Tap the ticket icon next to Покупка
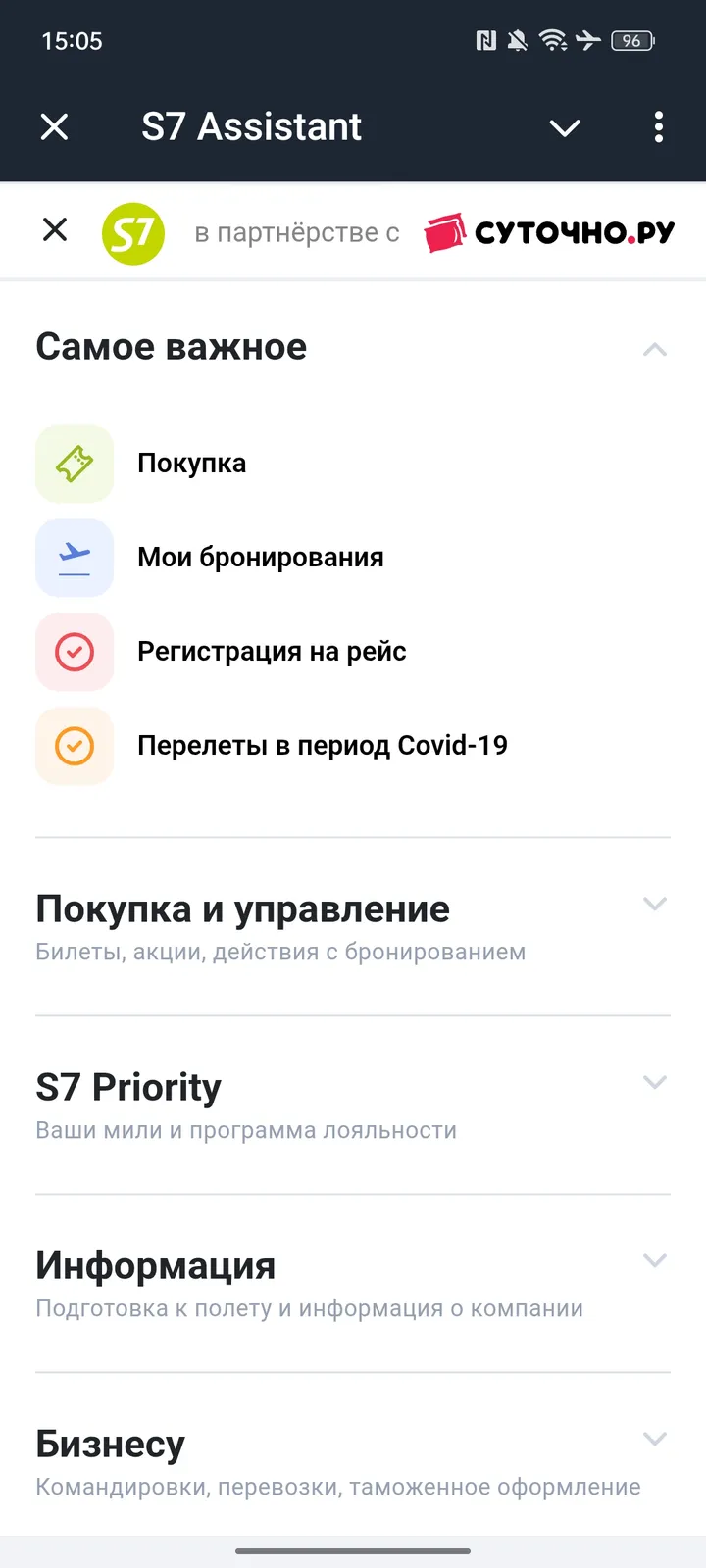The height and width of the screenshot is (1568, 706). coord(75,463)
